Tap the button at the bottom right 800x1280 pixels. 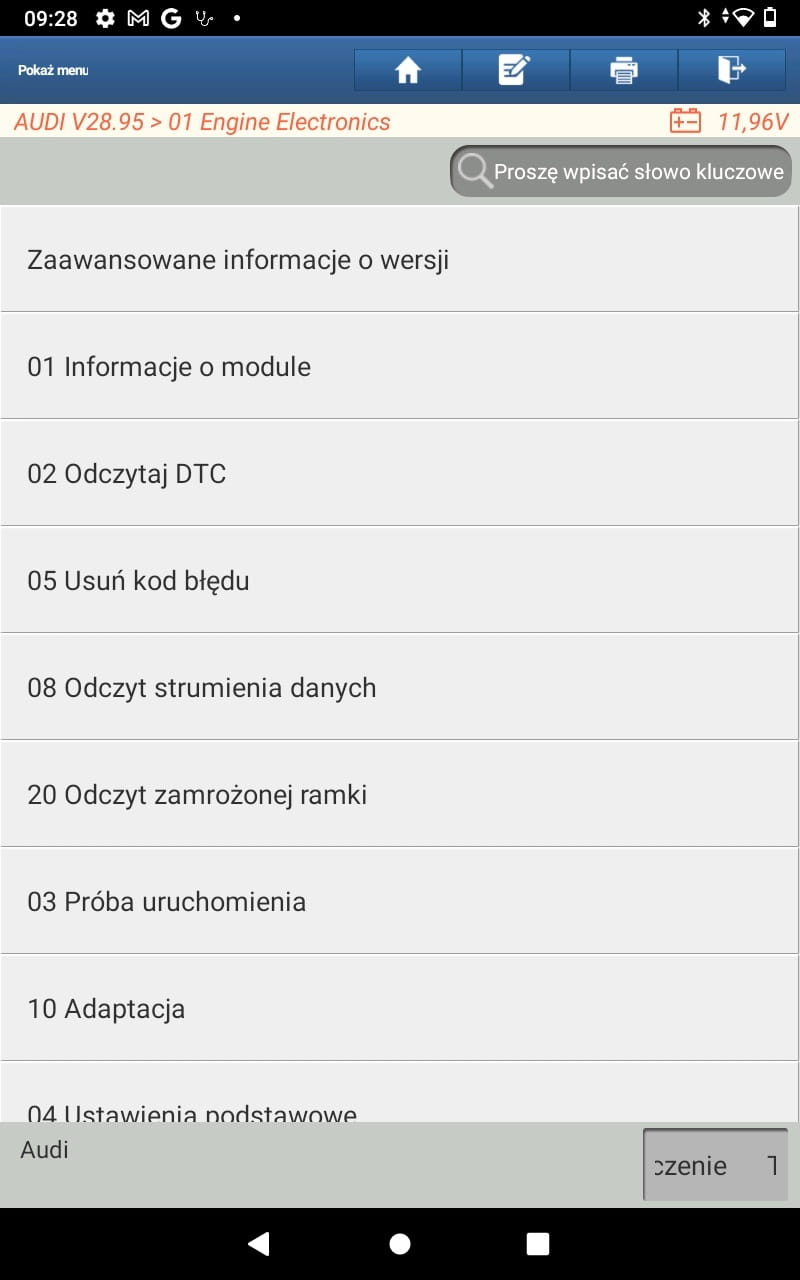pyautogui.click(x=715, y=1165)
